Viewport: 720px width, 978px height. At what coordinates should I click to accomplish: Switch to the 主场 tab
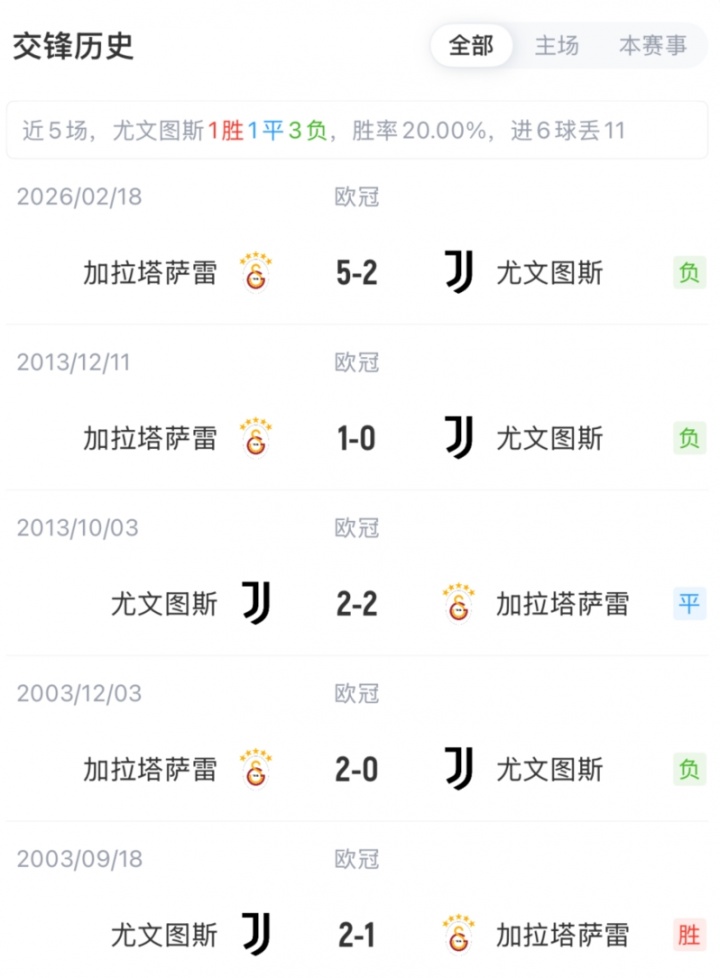coord(557,46)
